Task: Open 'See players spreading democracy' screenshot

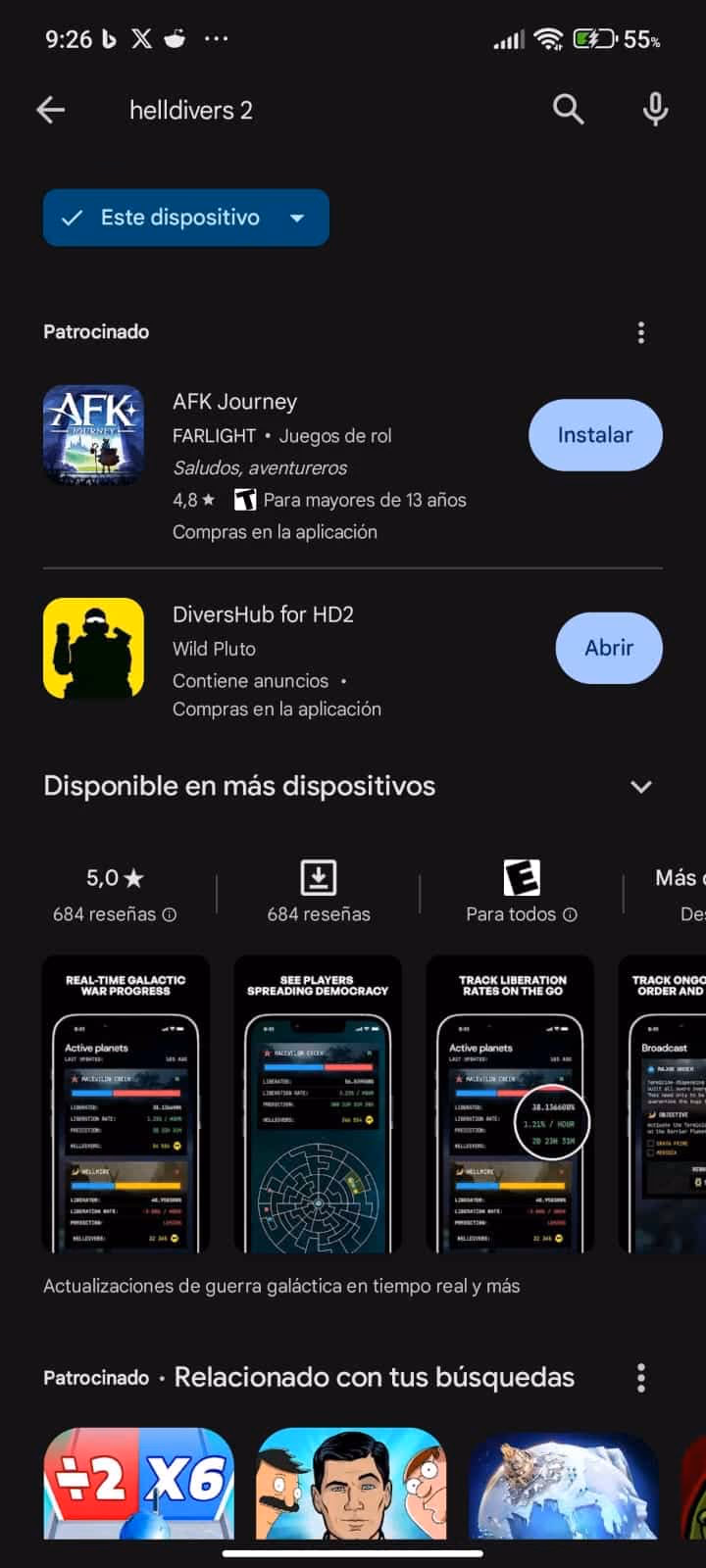Action: [318, 1103]
